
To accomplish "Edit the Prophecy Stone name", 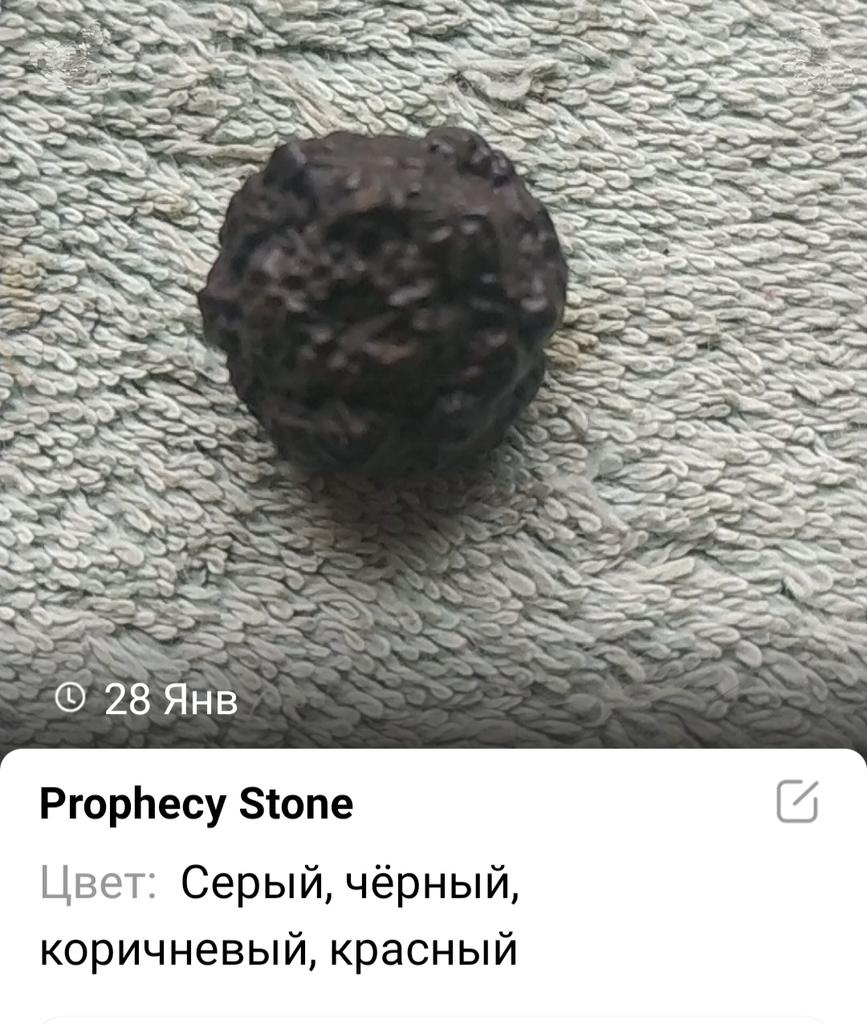I will tap(798, 801).
